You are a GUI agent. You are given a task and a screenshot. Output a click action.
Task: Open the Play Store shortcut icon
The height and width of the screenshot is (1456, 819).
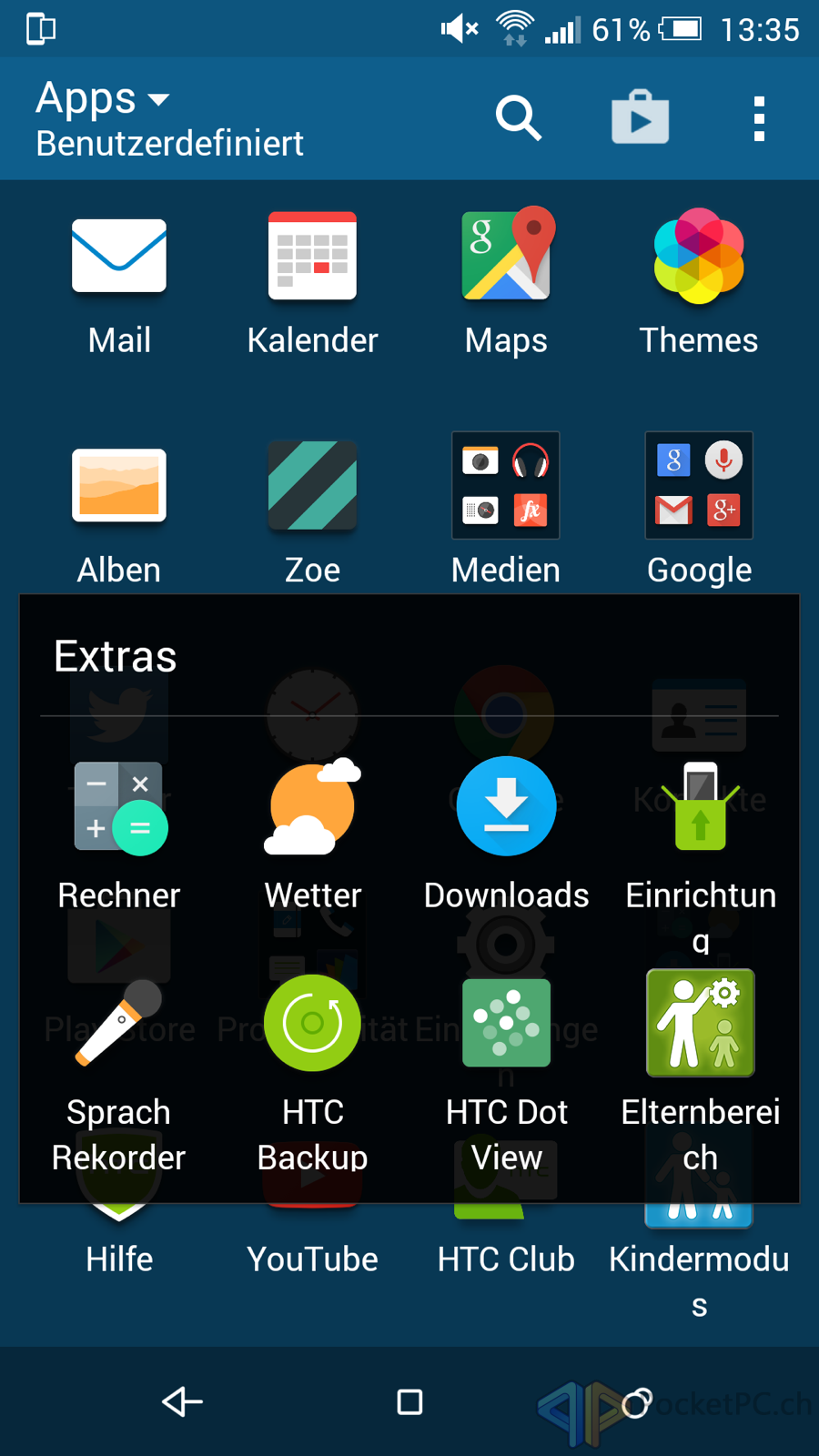(x=640, y=117)
